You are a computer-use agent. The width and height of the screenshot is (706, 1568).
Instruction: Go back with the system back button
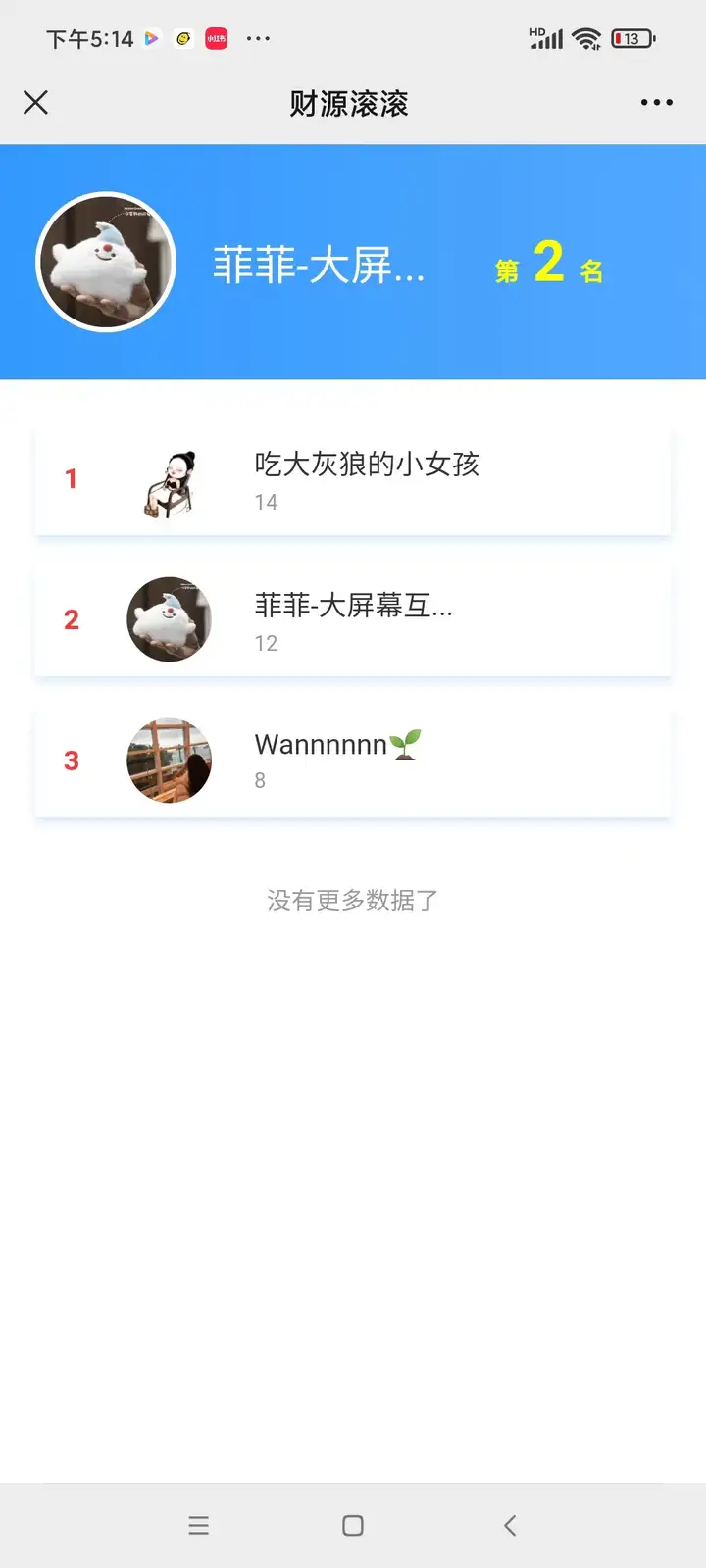coord(510,1525)
